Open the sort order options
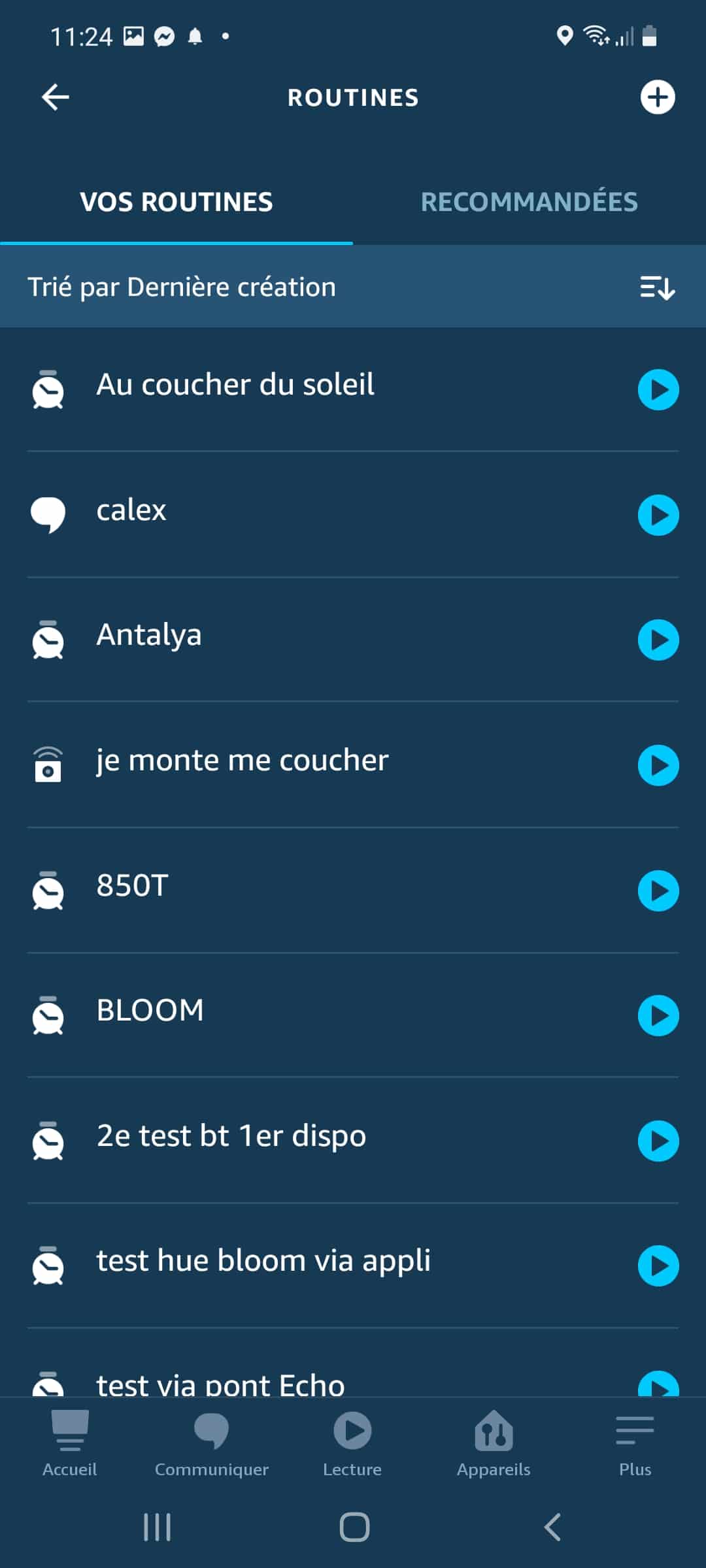 [x=657, y=287]
